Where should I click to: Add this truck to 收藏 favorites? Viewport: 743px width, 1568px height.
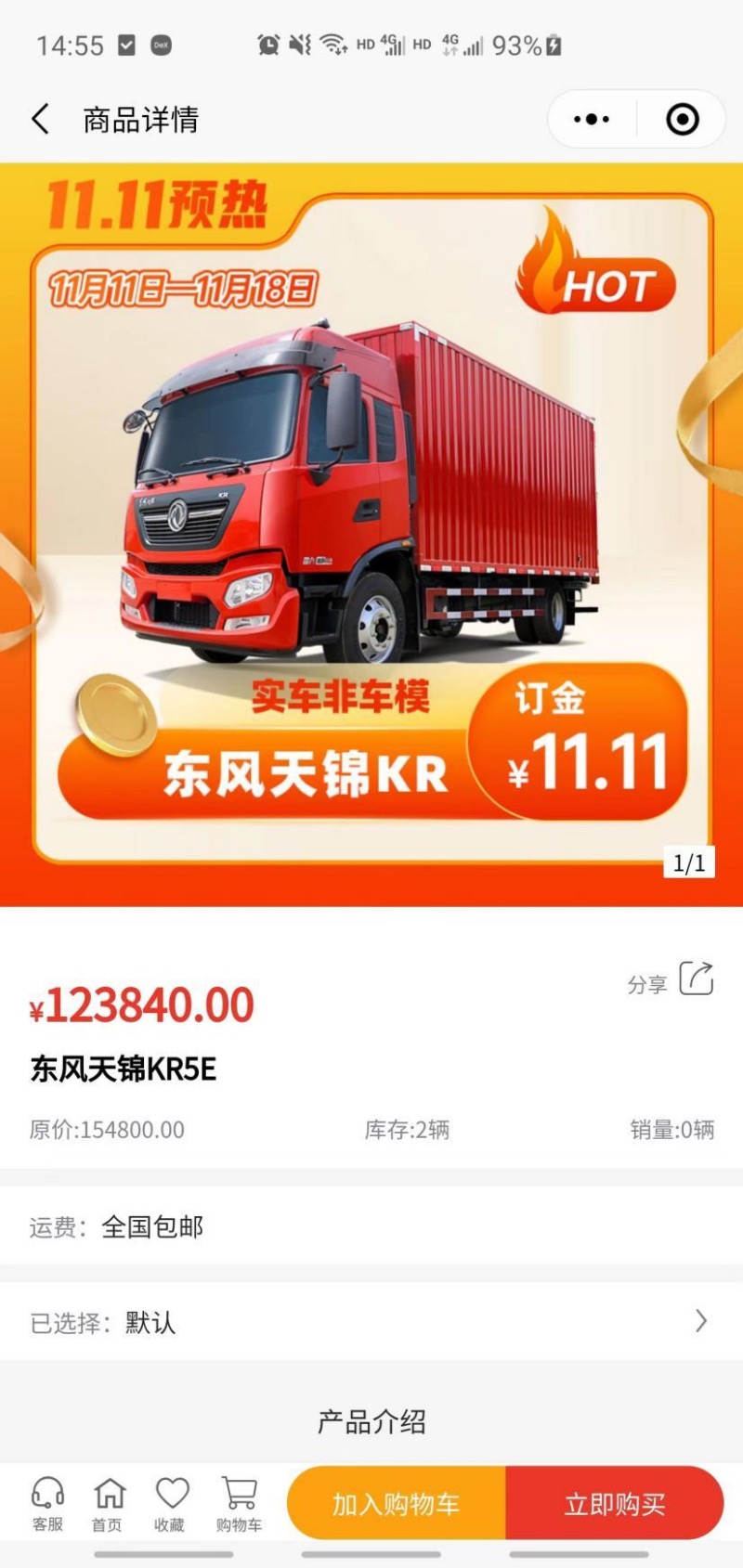tap(171, 1504)
